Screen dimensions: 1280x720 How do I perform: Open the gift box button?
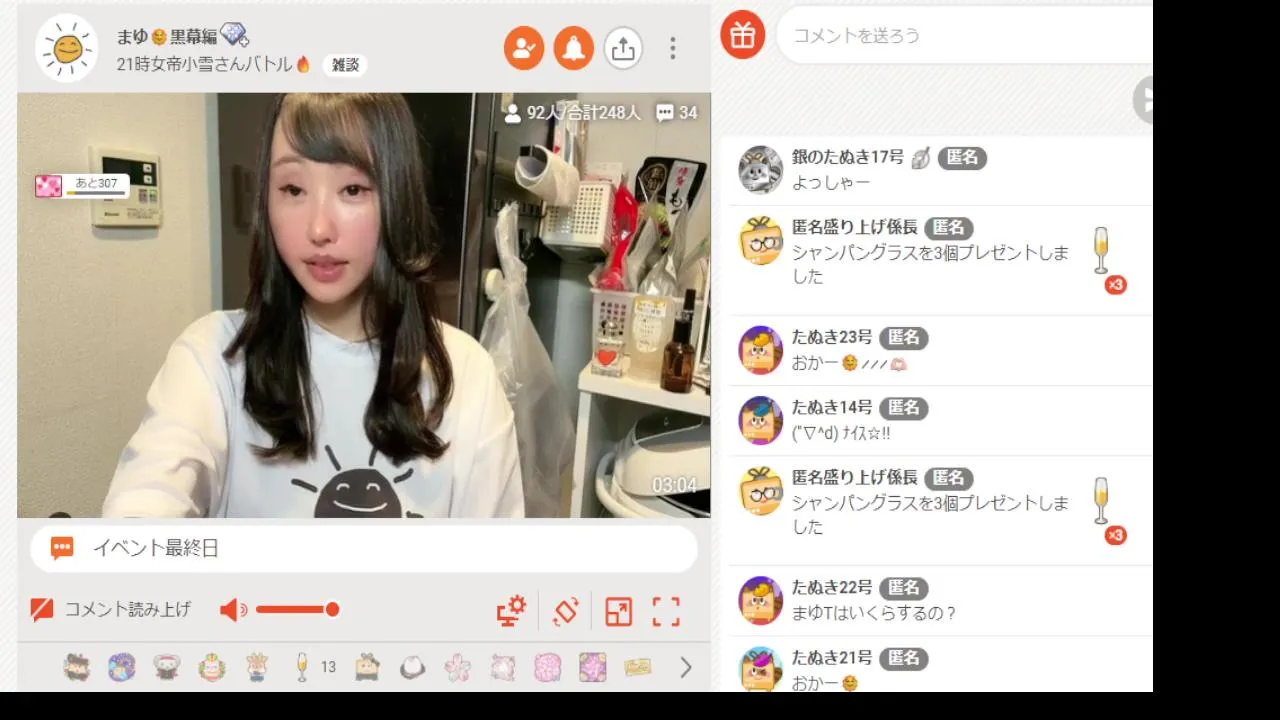[742, 35]
